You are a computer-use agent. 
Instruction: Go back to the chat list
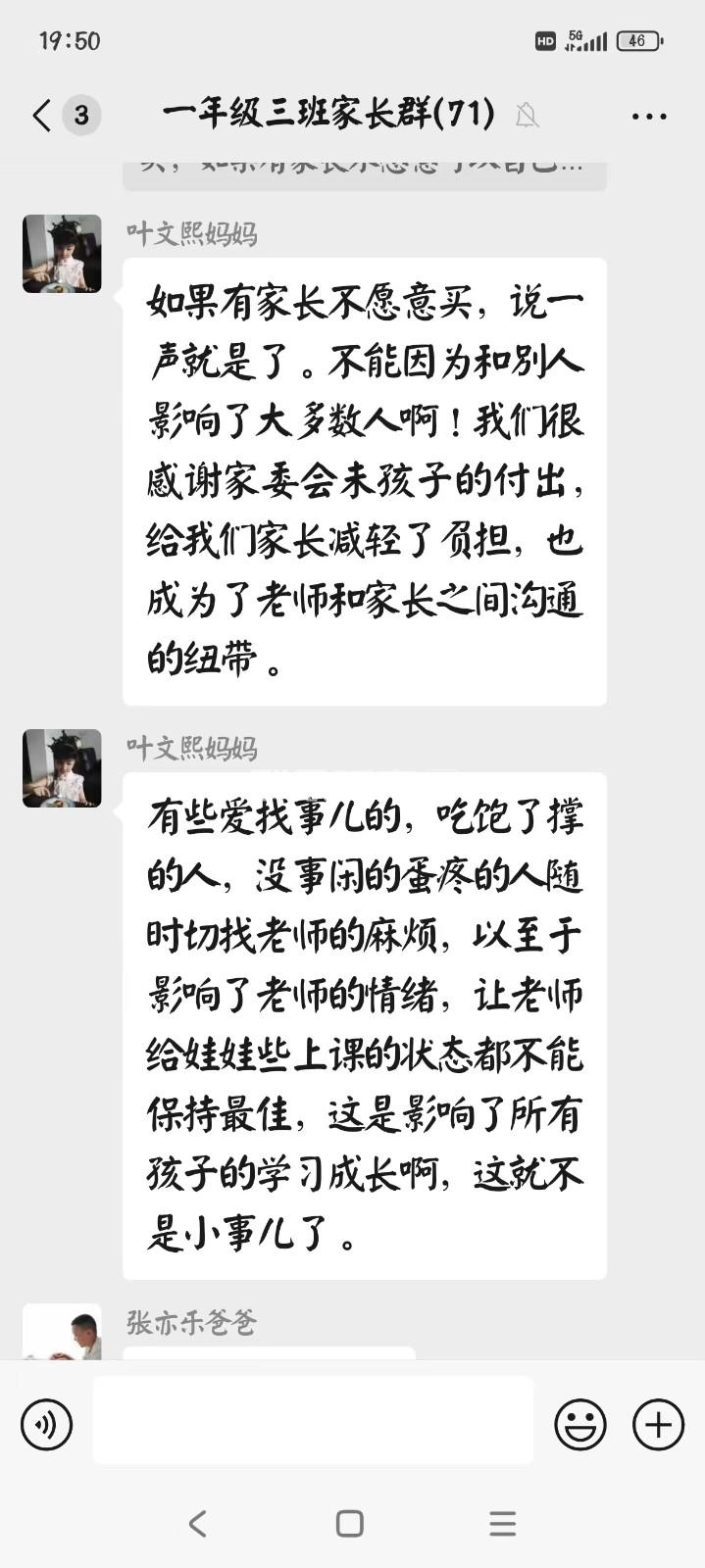coord(41,116)
